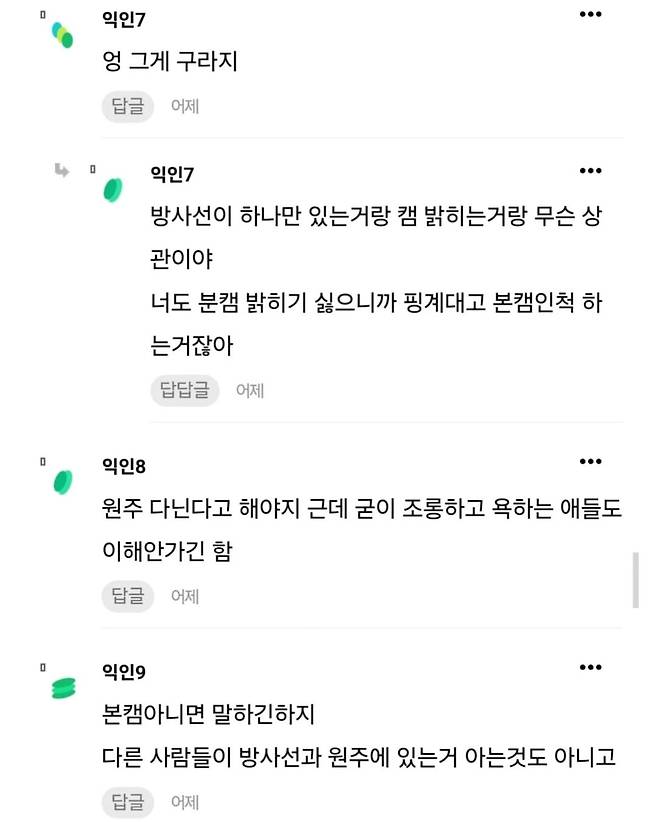658x822 pixels.
Task: Open overflow menu on '엉 그게 구라지' comment
Action: point(591,14)
